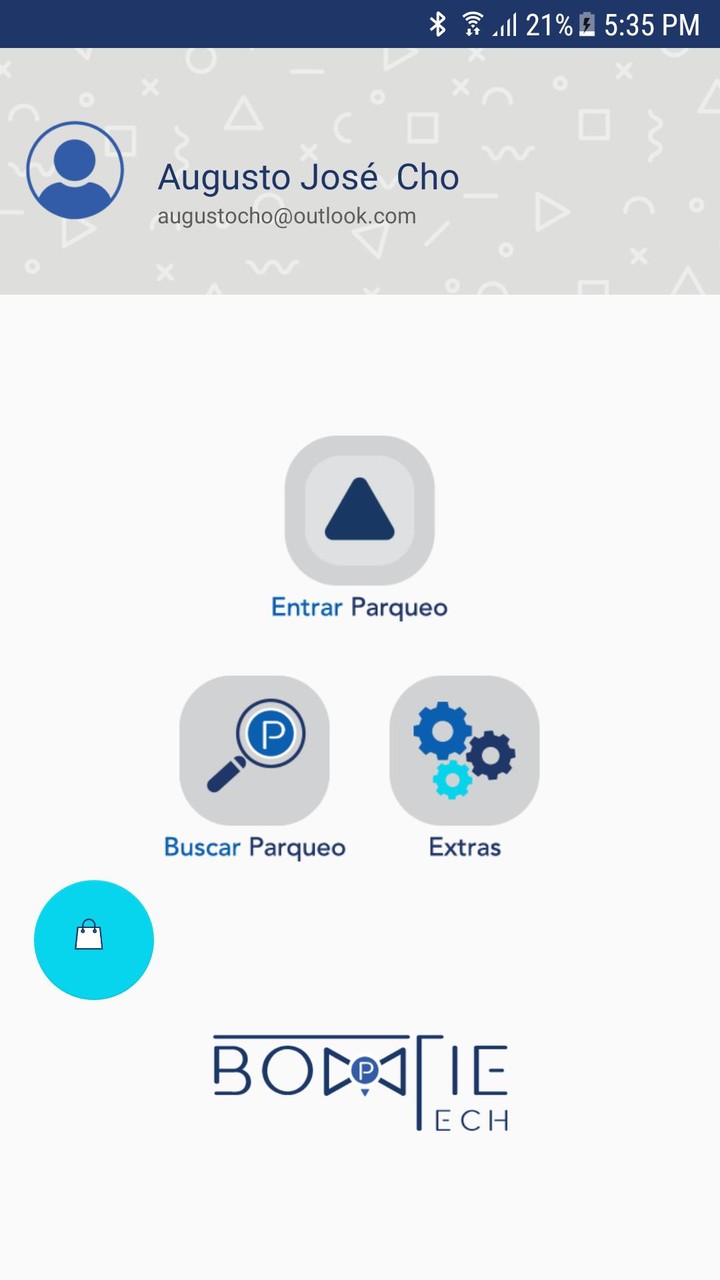Image resolution: width=720 pixels, height=1280 pixels.
Task: Open the user profile avatar
Action: coord(75,170)
